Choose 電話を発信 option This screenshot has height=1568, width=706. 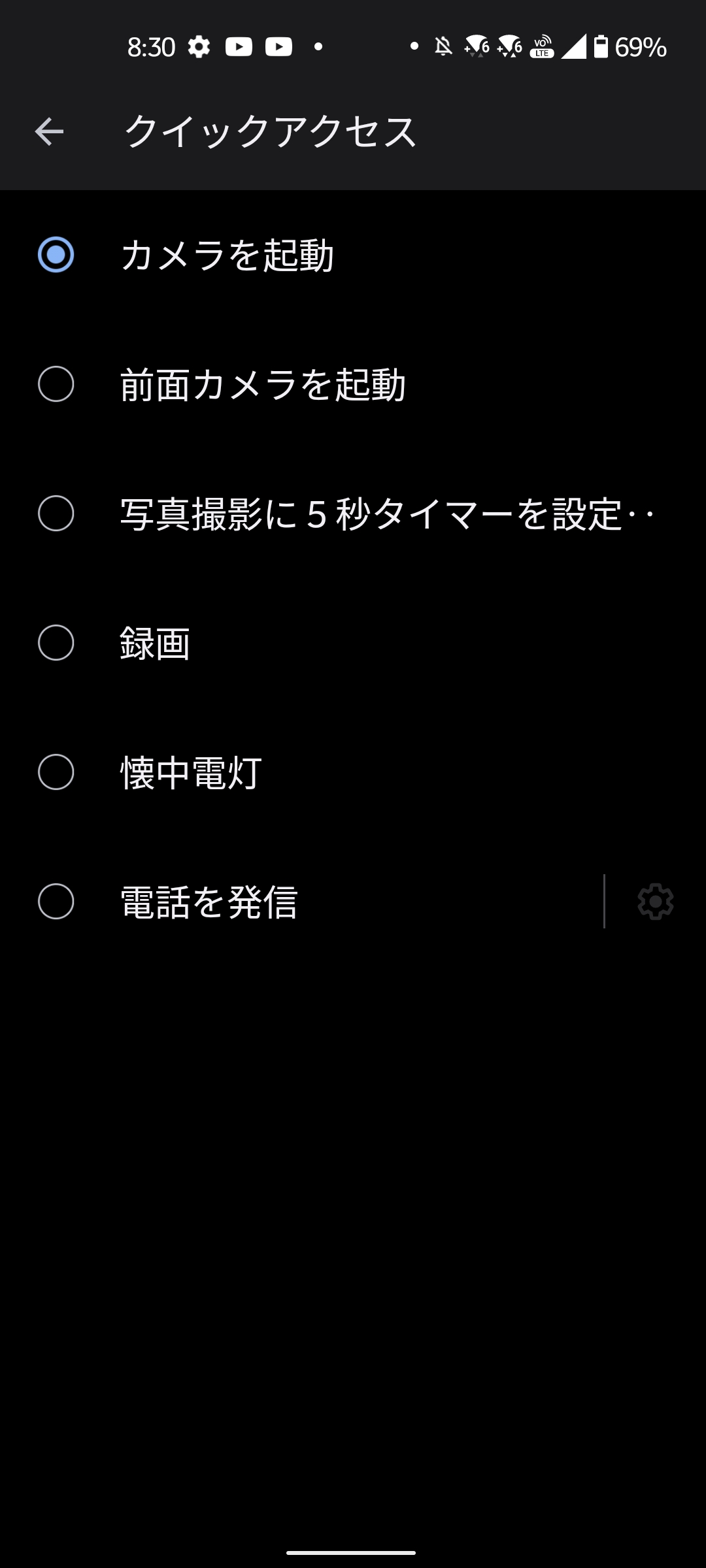tap(56, 901)
